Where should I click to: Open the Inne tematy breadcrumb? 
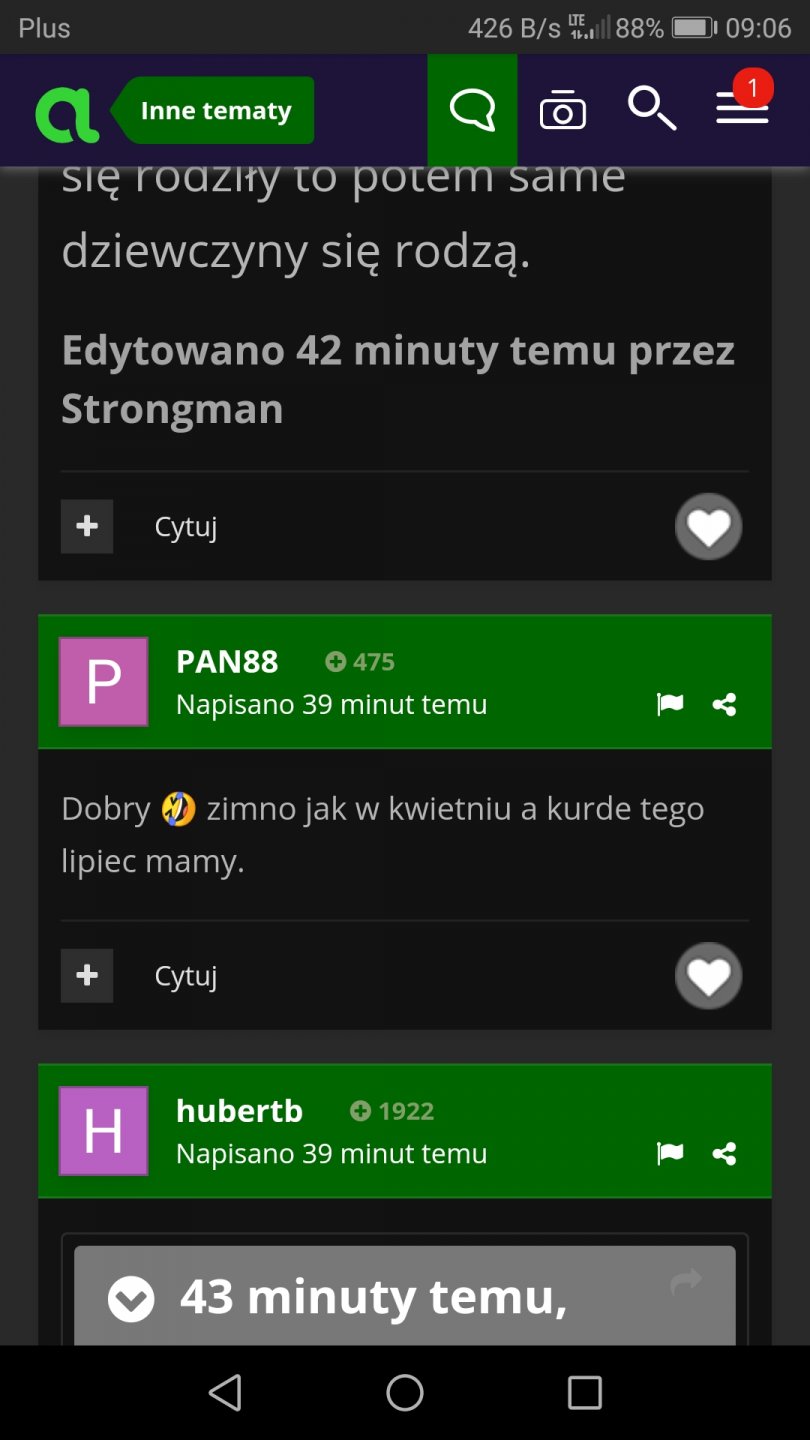(x=216, y=111)
